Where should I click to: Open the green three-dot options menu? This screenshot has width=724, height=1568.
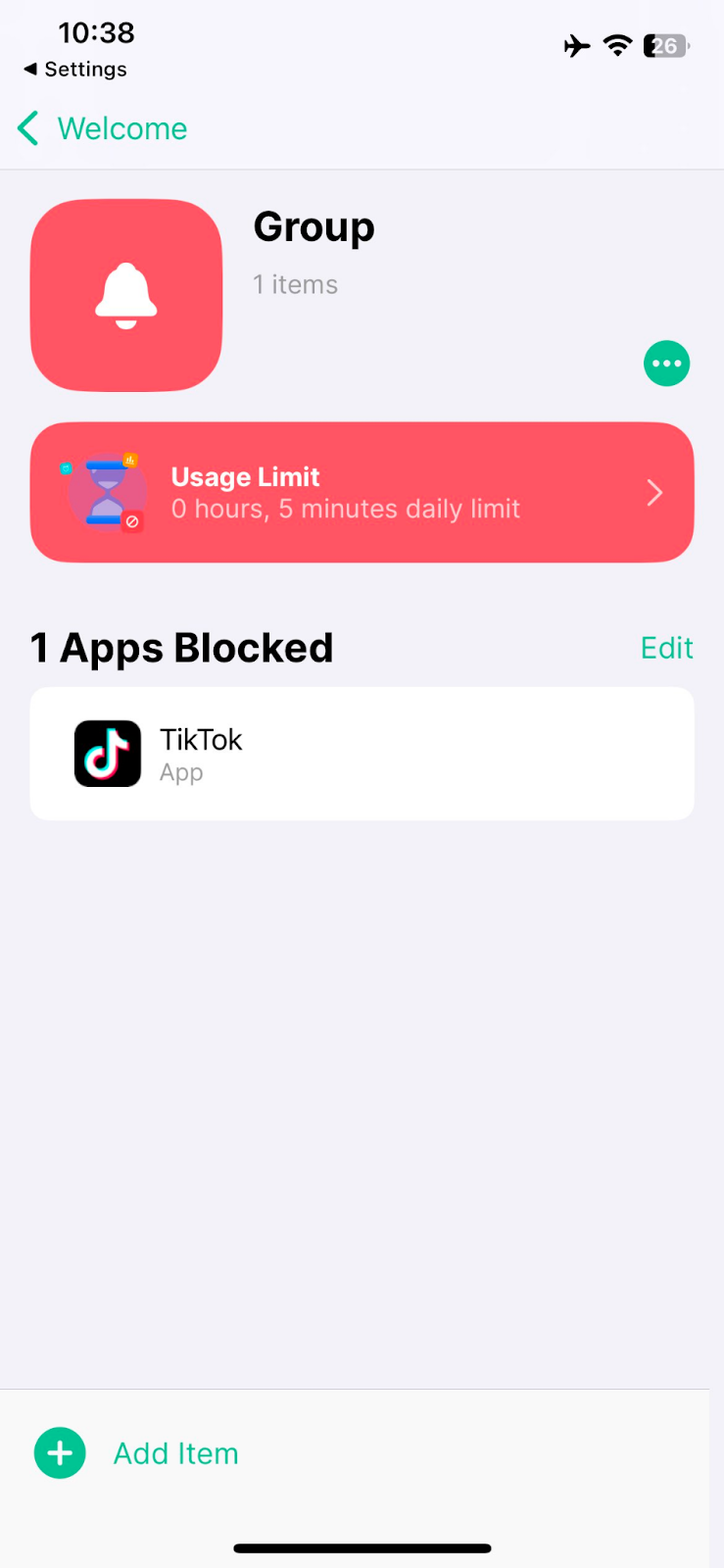coord(666,364)
